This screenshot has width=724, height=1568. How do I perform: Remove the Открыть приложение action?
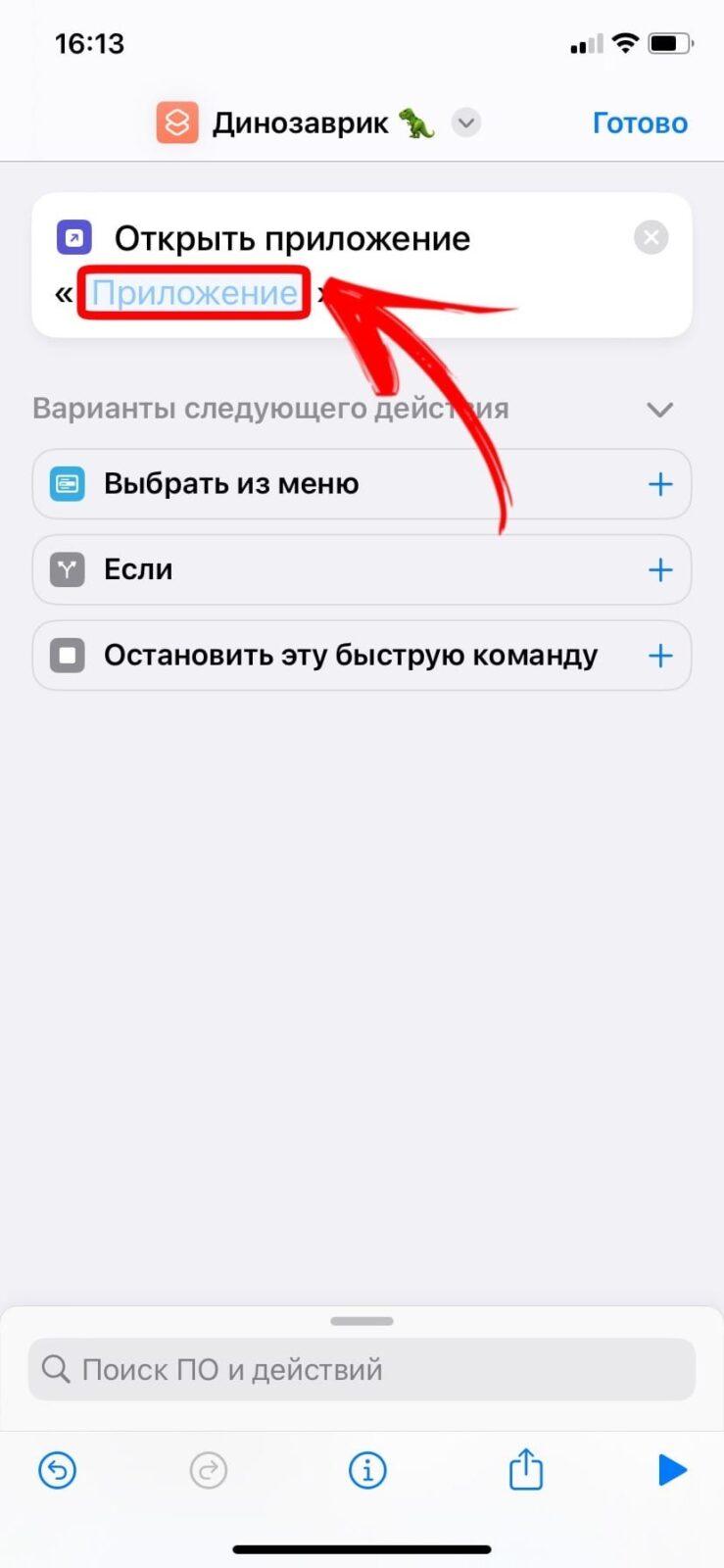tap(651, 237)
